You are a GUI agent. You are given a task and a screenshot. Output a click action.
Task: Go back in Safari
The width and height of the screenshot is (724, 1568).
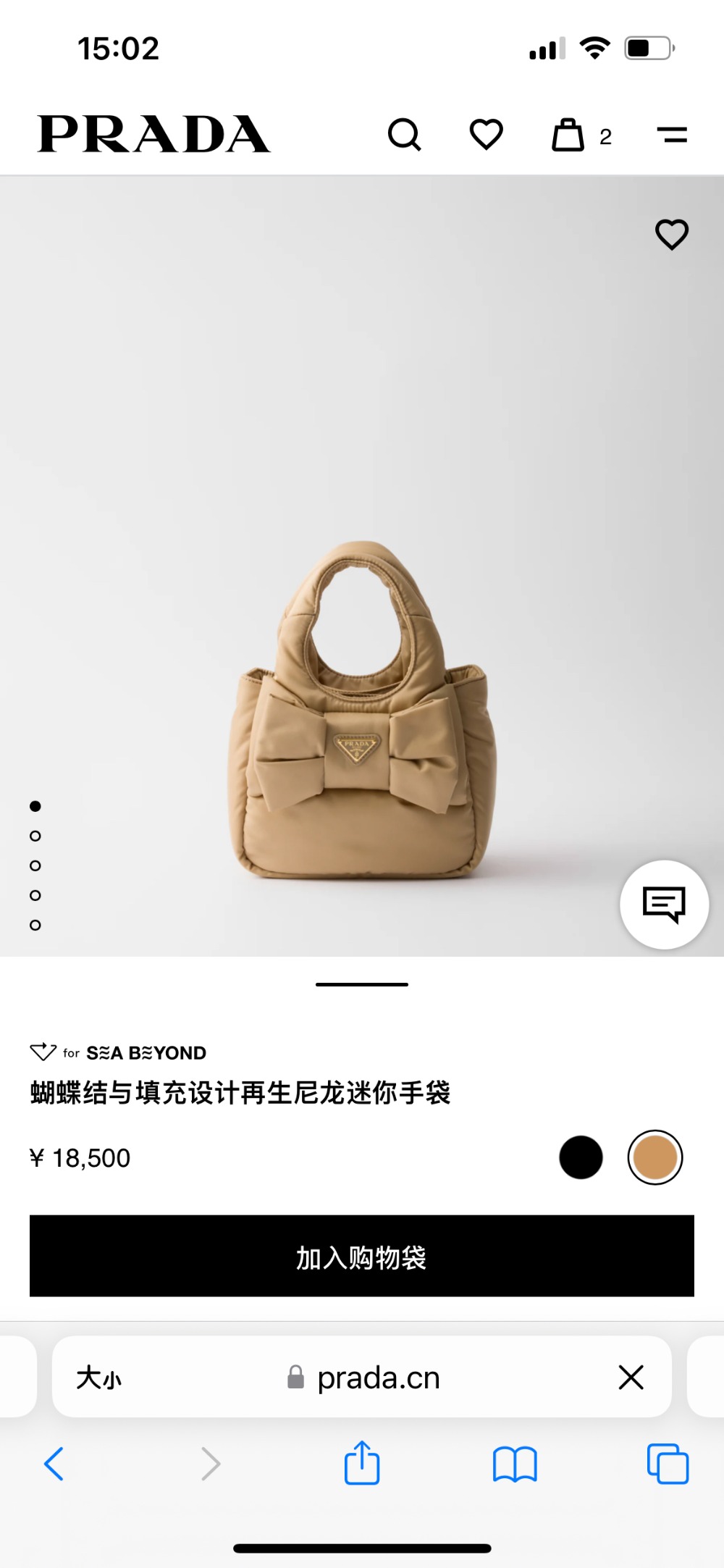tap(54, 1464)
